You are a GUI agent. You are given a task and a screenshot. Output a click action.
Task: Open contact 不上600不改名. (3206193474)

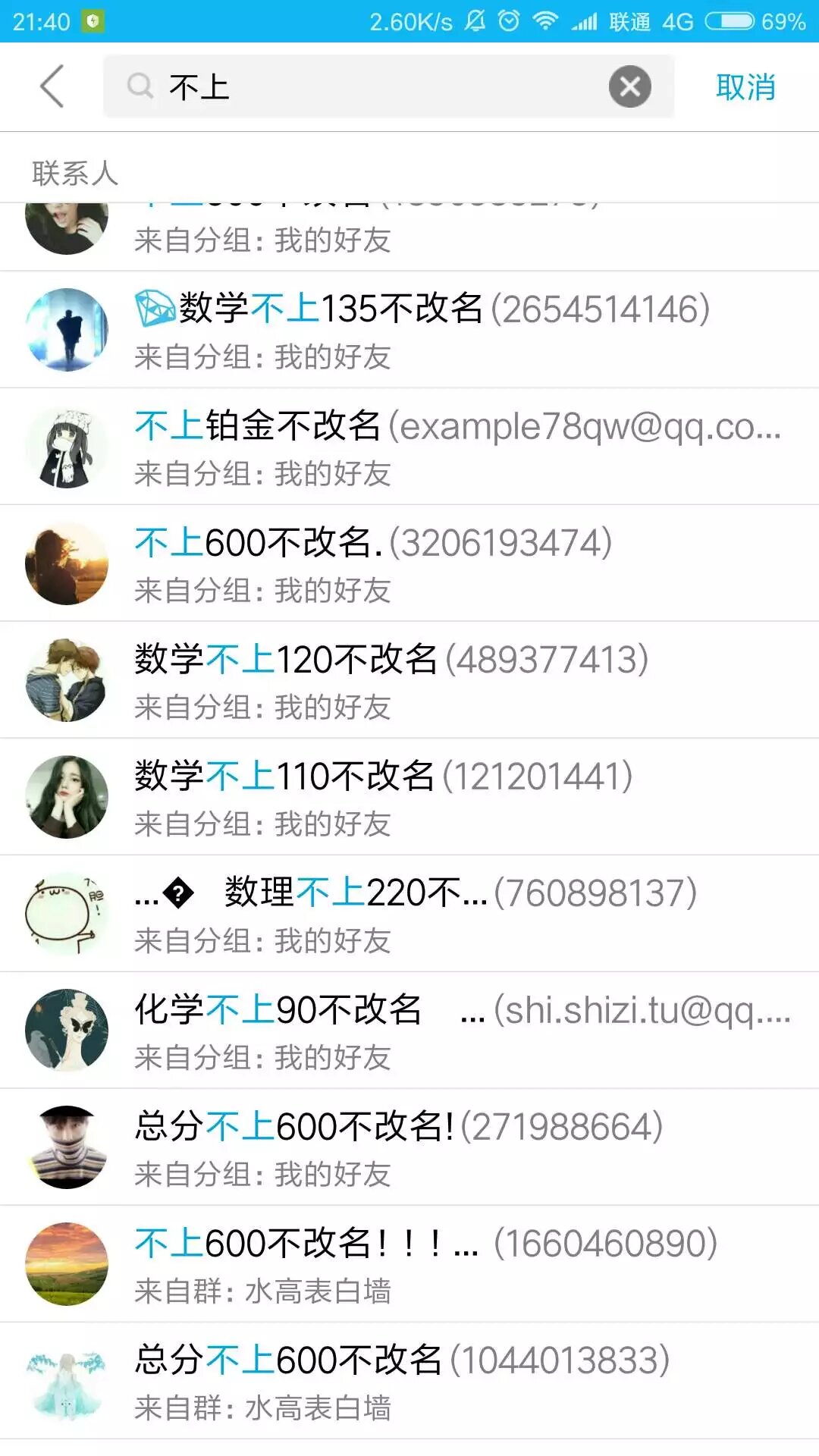pyautogui.click(x=409, y=563)
